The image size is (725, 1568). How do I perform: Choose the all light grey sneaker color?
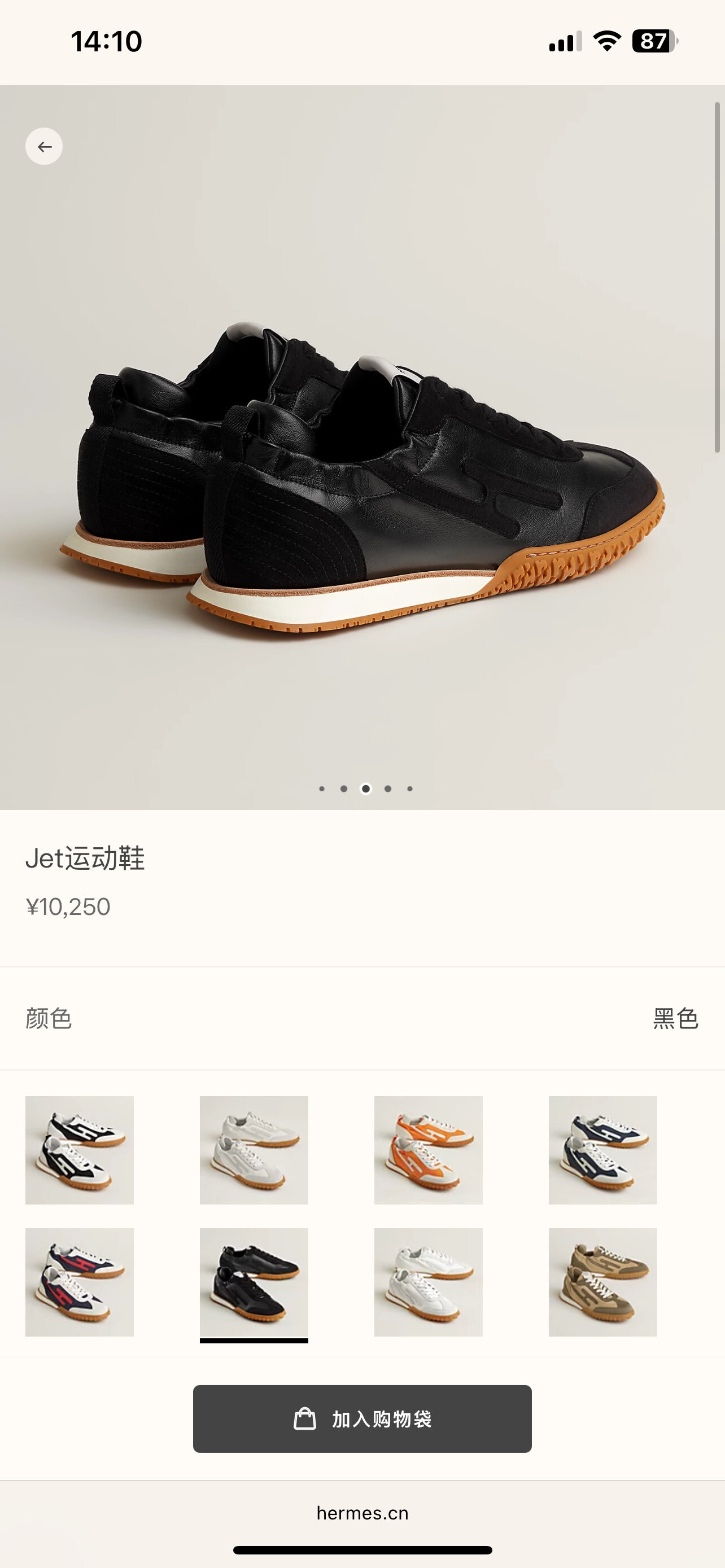(x=254, y=1150)
